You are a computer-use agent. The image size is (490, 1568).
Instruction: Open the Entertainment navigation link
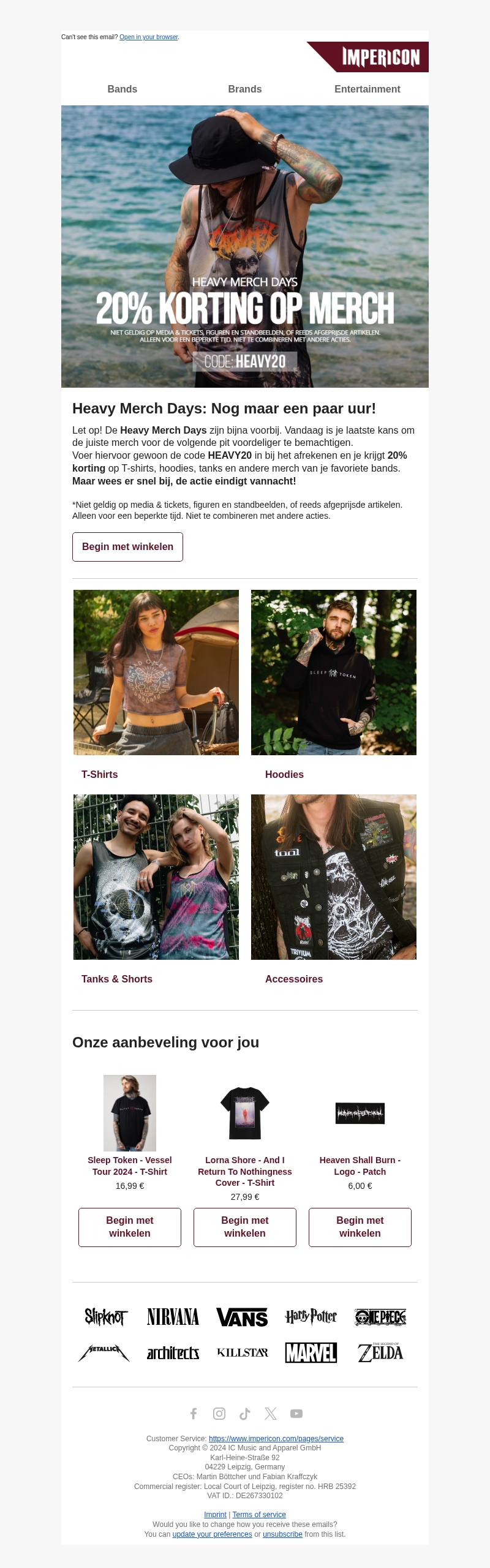point(367,89)
